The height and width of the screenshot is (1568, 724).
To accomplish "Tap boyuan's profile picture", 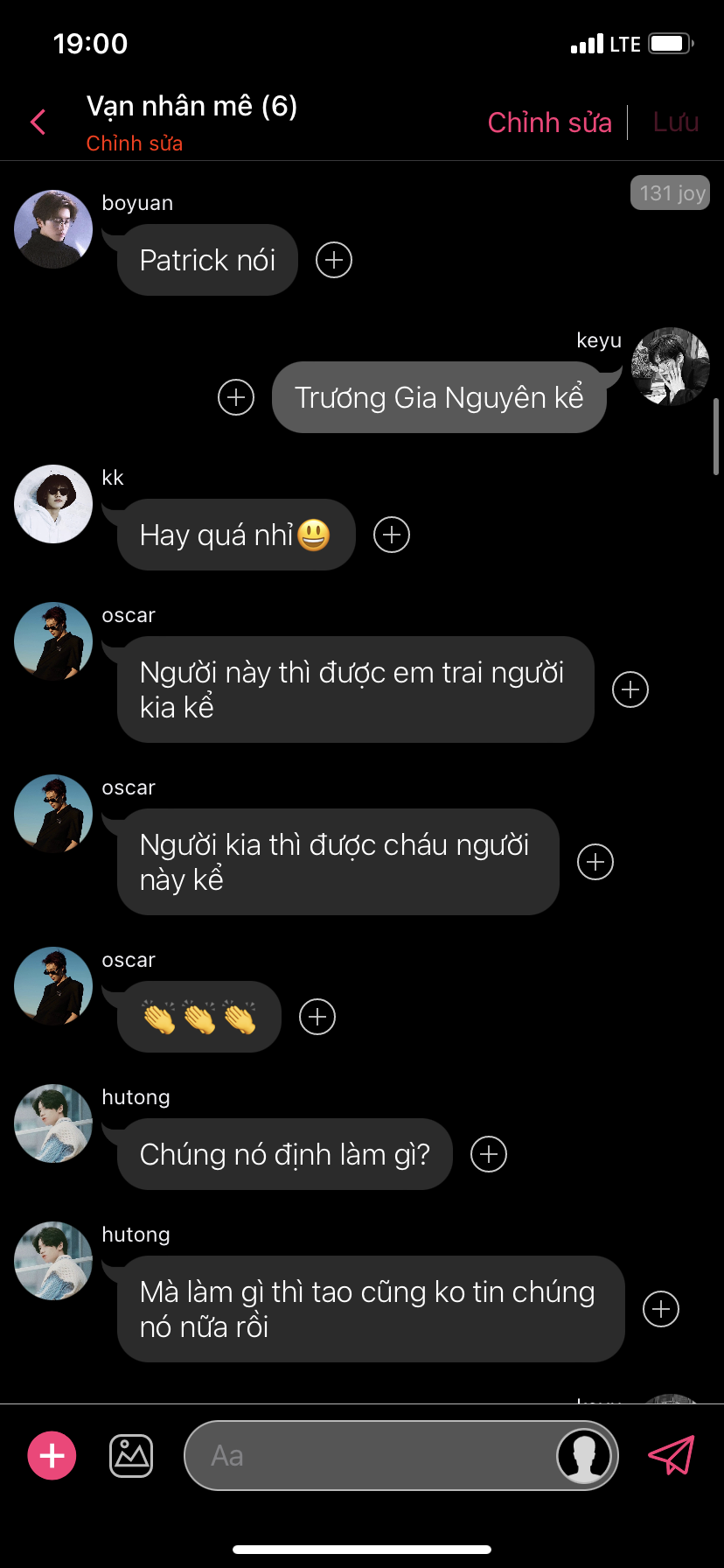I will click(53, 229).
